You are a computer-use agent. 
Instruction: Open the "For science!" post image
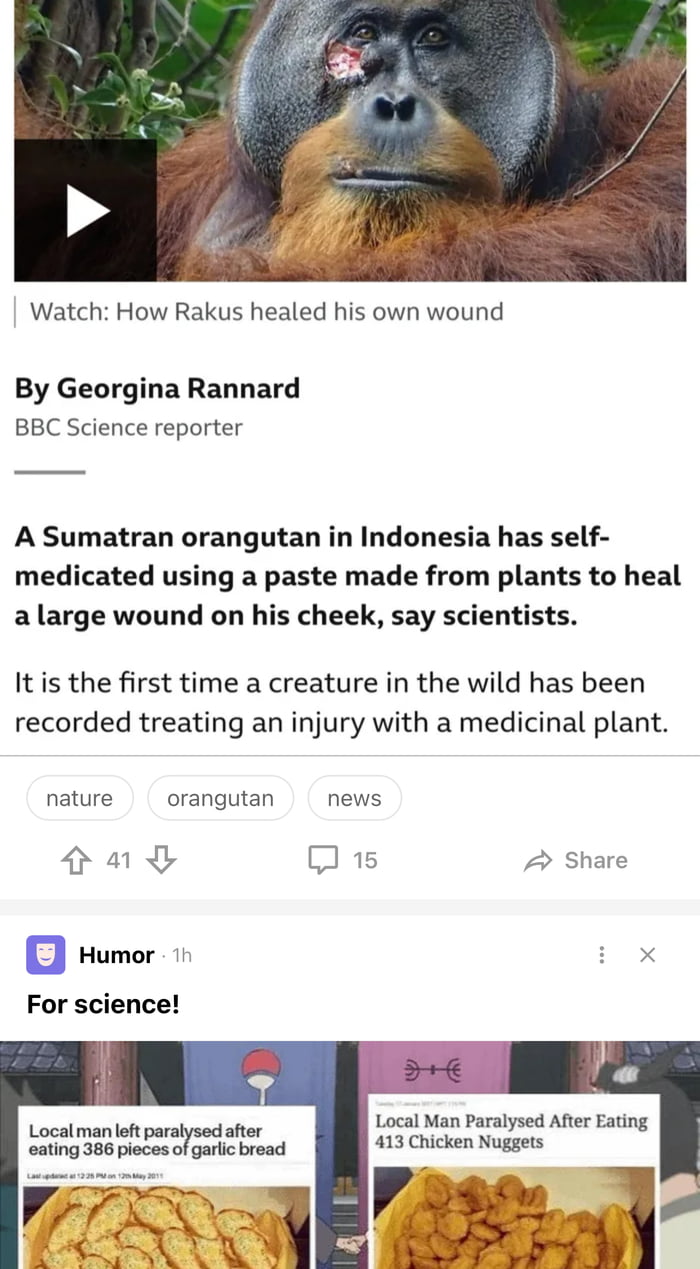click(x=350, y=1155)
